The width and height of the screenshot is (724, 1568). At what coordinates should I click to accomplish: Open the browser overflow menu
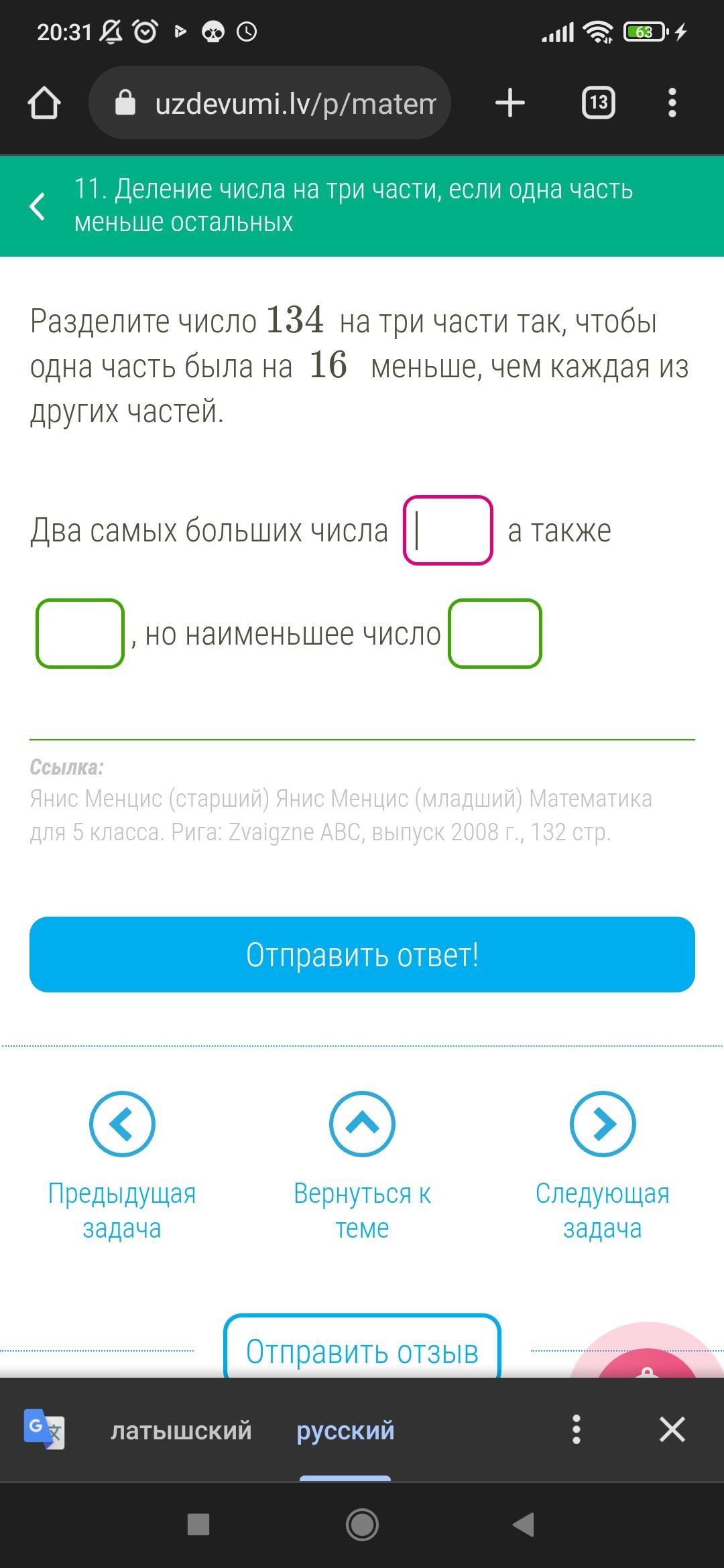[x=672, y=103]
